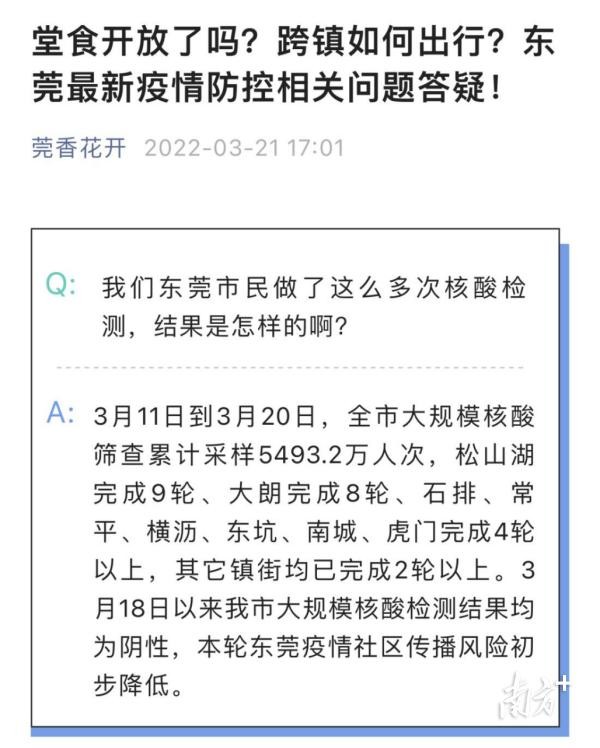Open the 莞香花开 account page
This screenshot has height=748, width=600.
point(79,149)
